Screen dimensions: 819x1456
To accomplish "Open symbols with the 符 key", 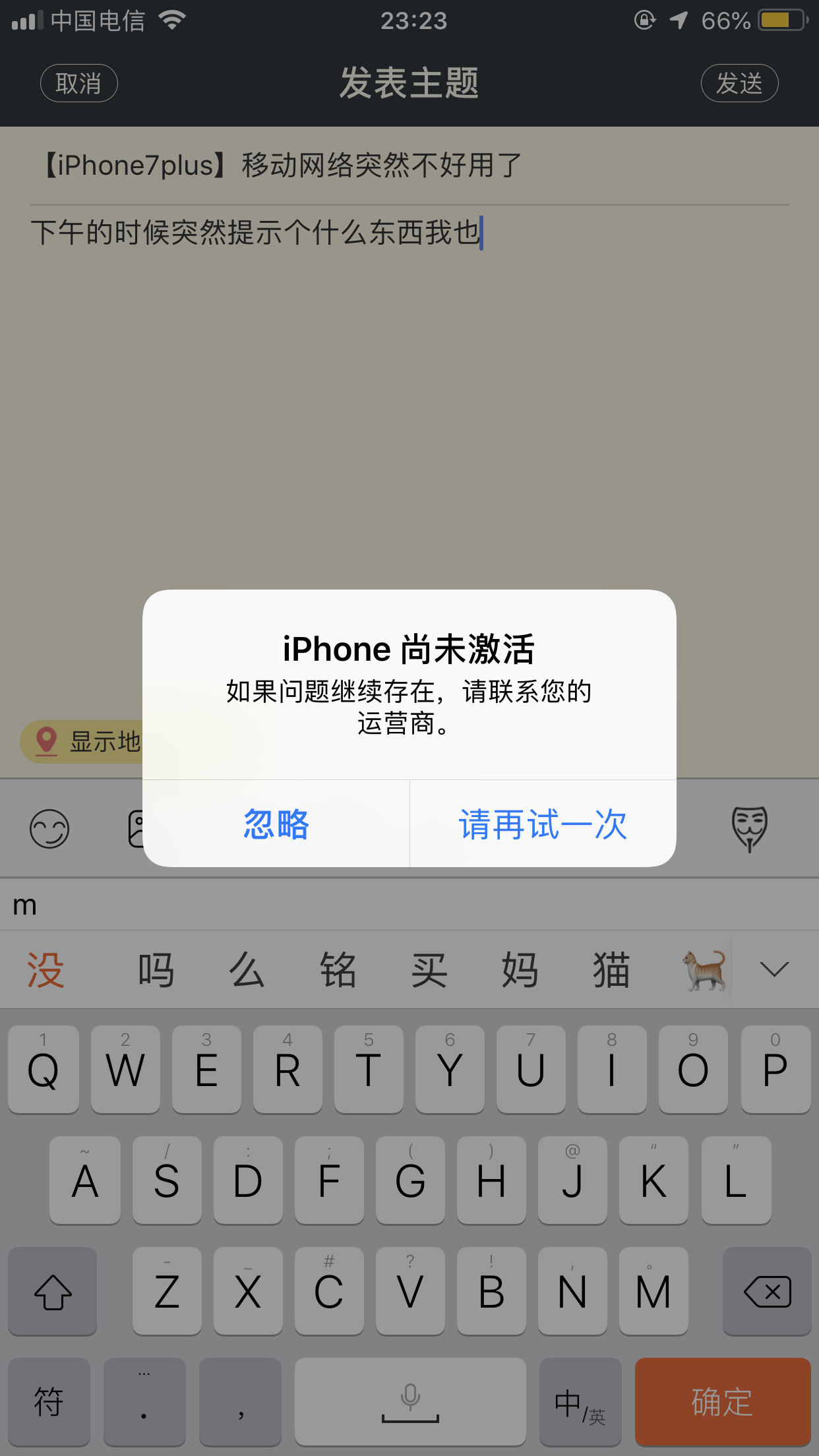I will [x=49, y=1402].
